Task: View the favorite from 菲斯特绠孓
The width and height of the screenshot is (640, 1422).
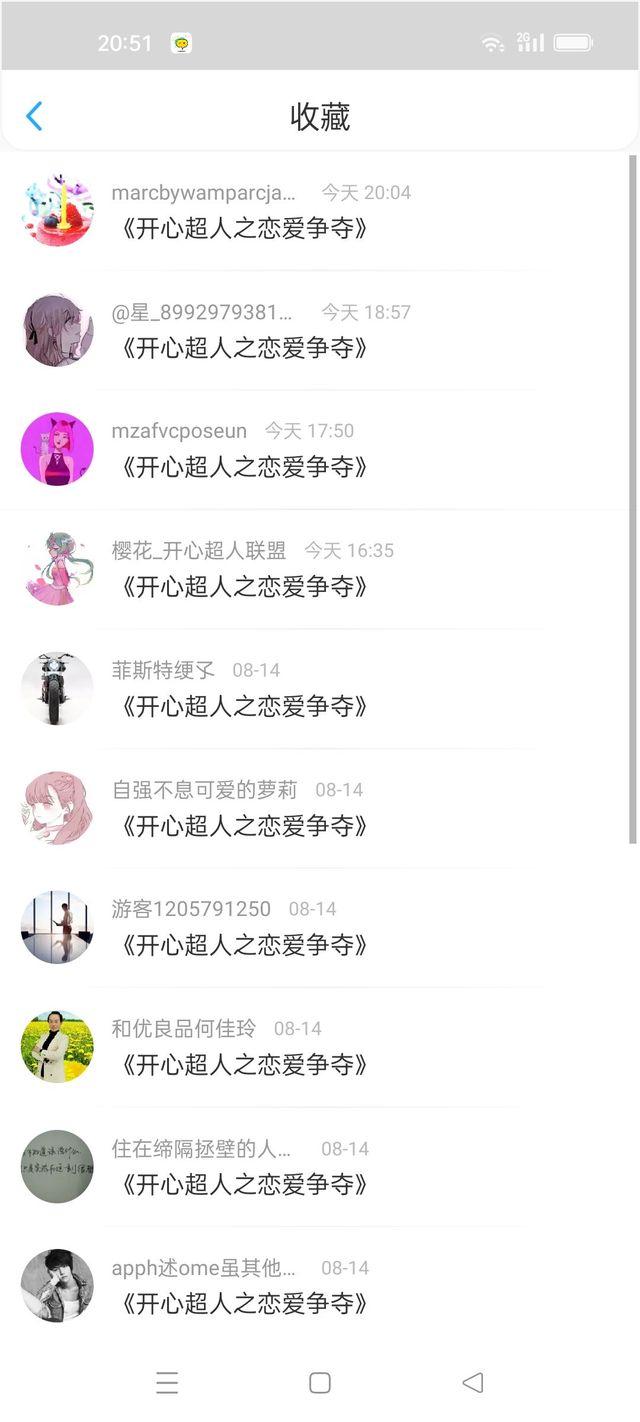Action: click(x=244, y=706)
